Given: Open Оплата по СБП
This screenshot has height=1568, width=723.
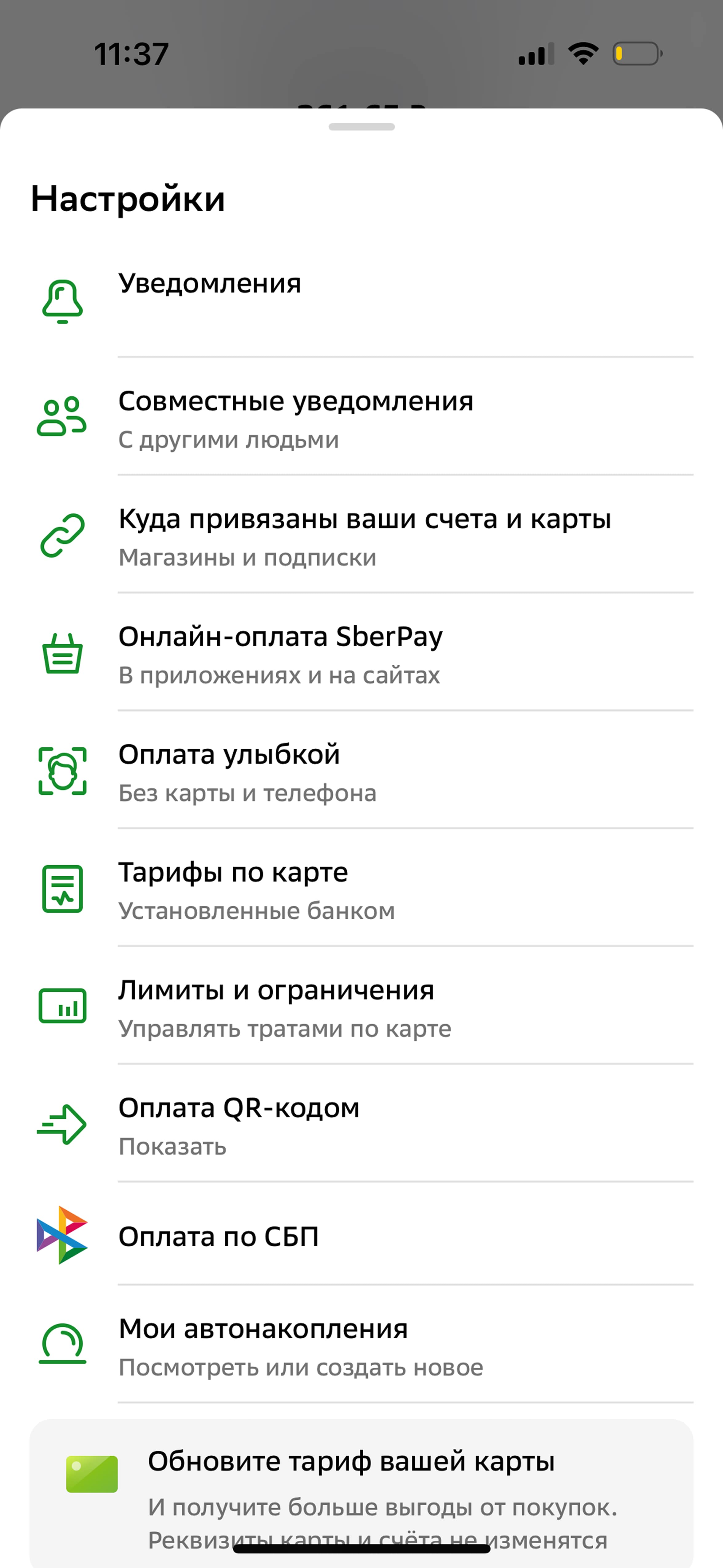Looking at the screenshot, I should pyautogui.click(x=361, y=1234).
